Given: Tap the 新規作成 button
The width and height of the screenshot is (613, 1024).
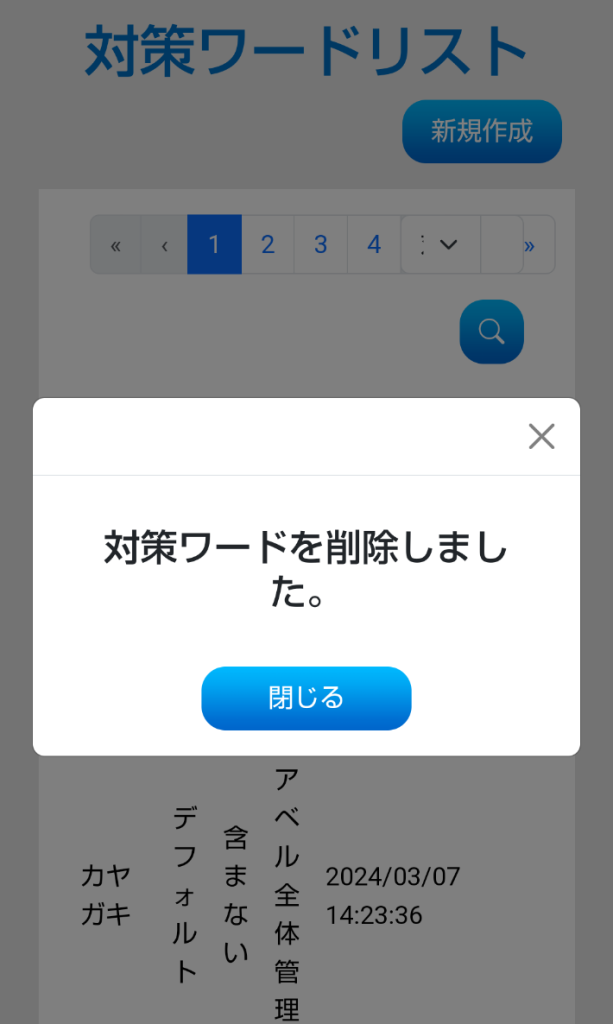Looking at the screenshot, I should 482,131.
